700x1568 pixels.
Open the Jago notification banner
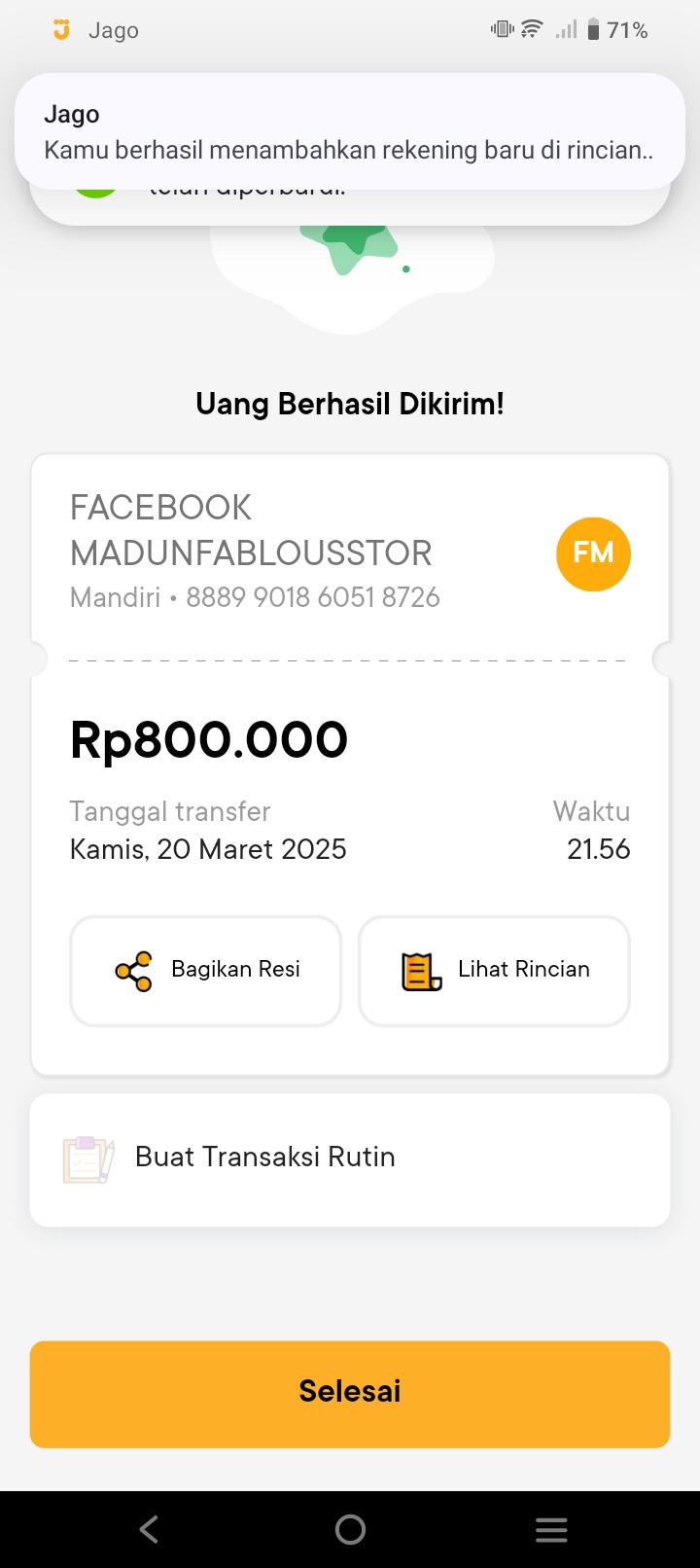(x=350, y=131)
